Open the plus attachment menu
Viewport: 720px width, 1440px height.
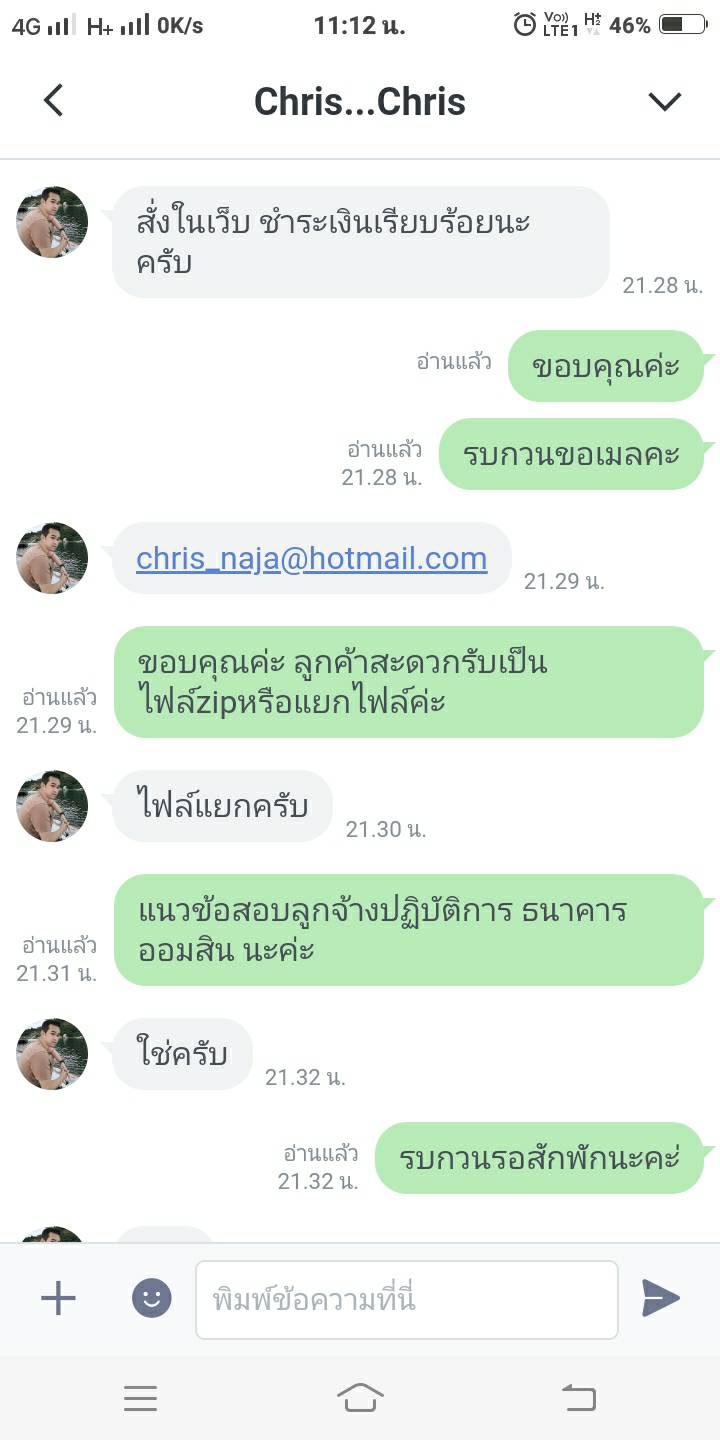pyautogui.click(x=58, y=1298)
